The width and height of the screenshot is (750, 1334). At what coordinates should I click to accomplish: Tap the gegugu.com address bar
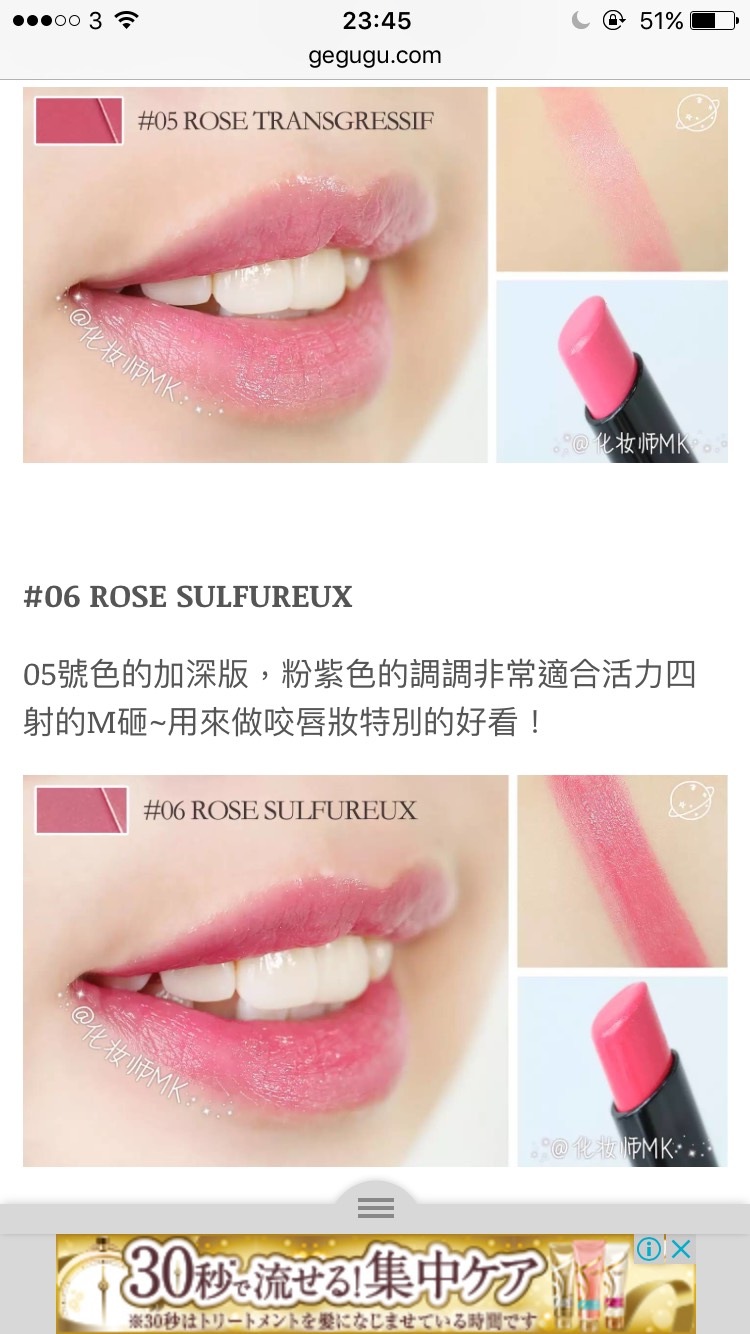coord(375,56)
